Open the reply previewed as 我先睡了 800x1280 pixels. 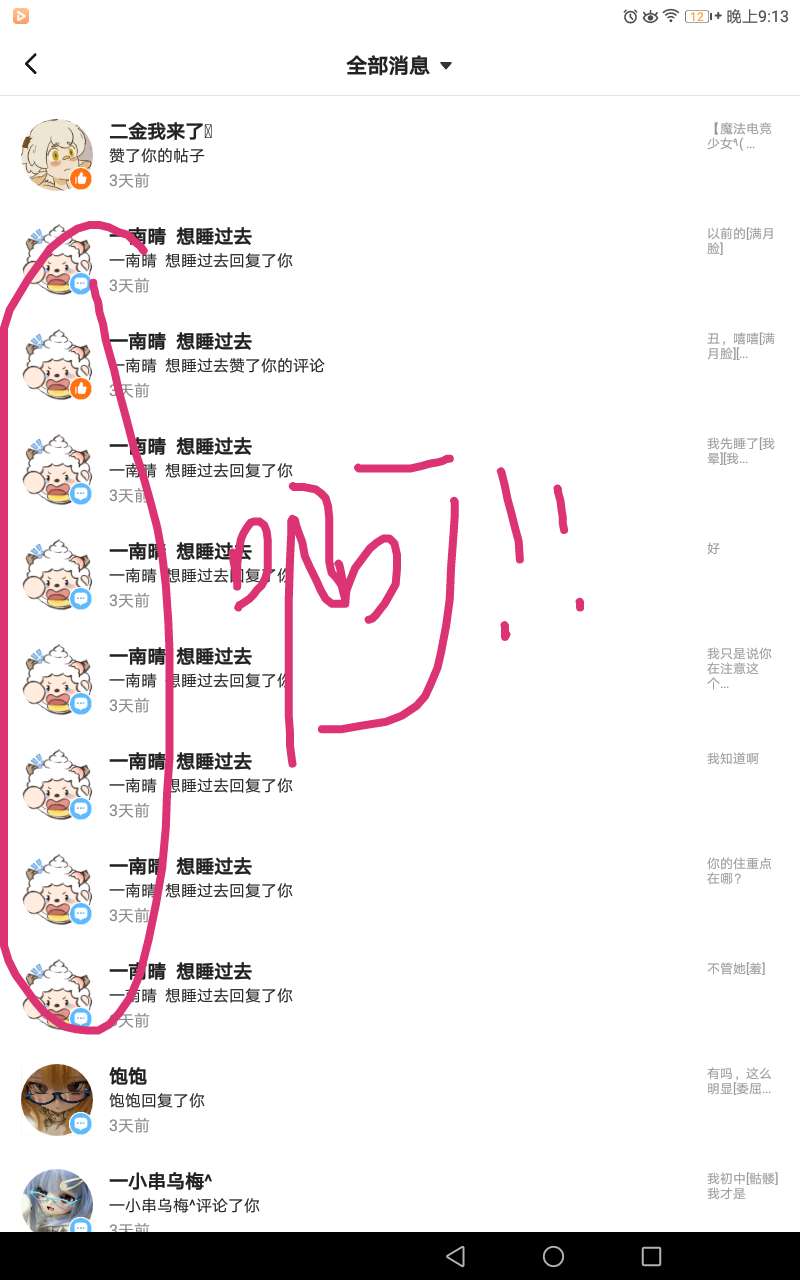(400, 470)
